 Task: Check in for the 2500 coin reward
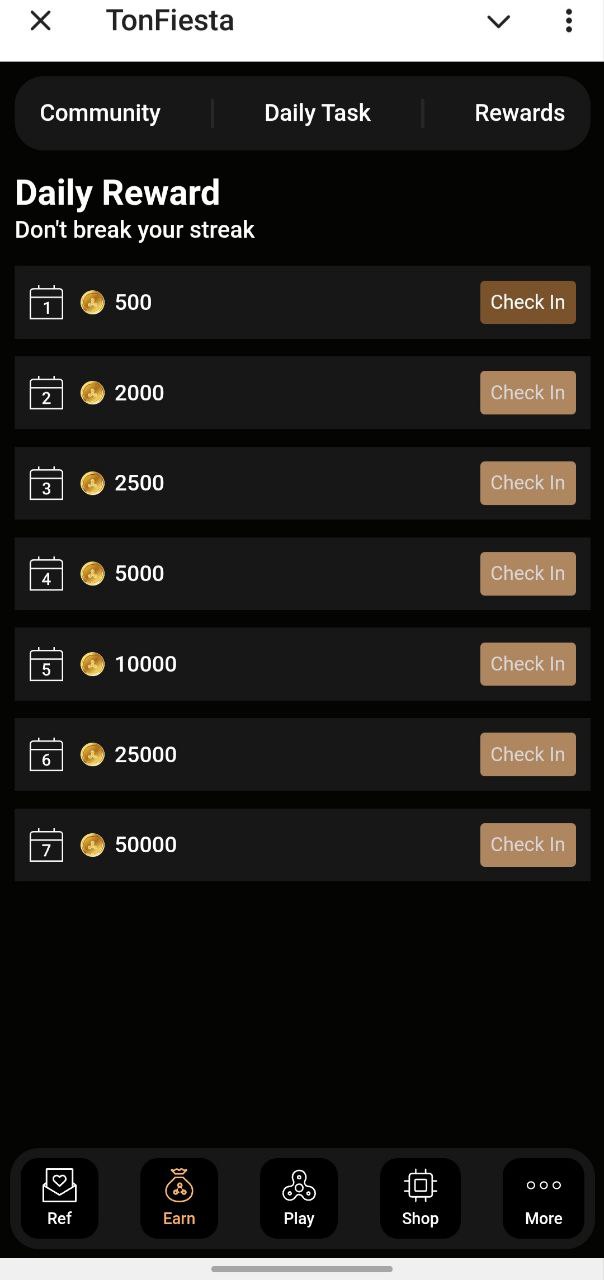[527, 483]
